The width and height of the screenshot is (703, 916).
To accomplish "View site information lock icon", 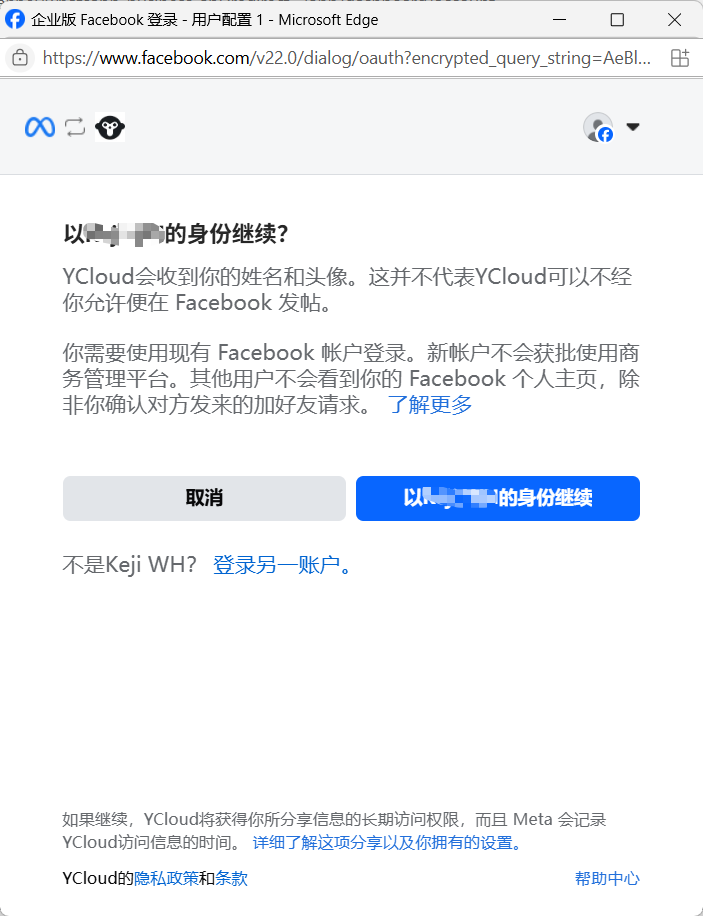I will [20, 58].
